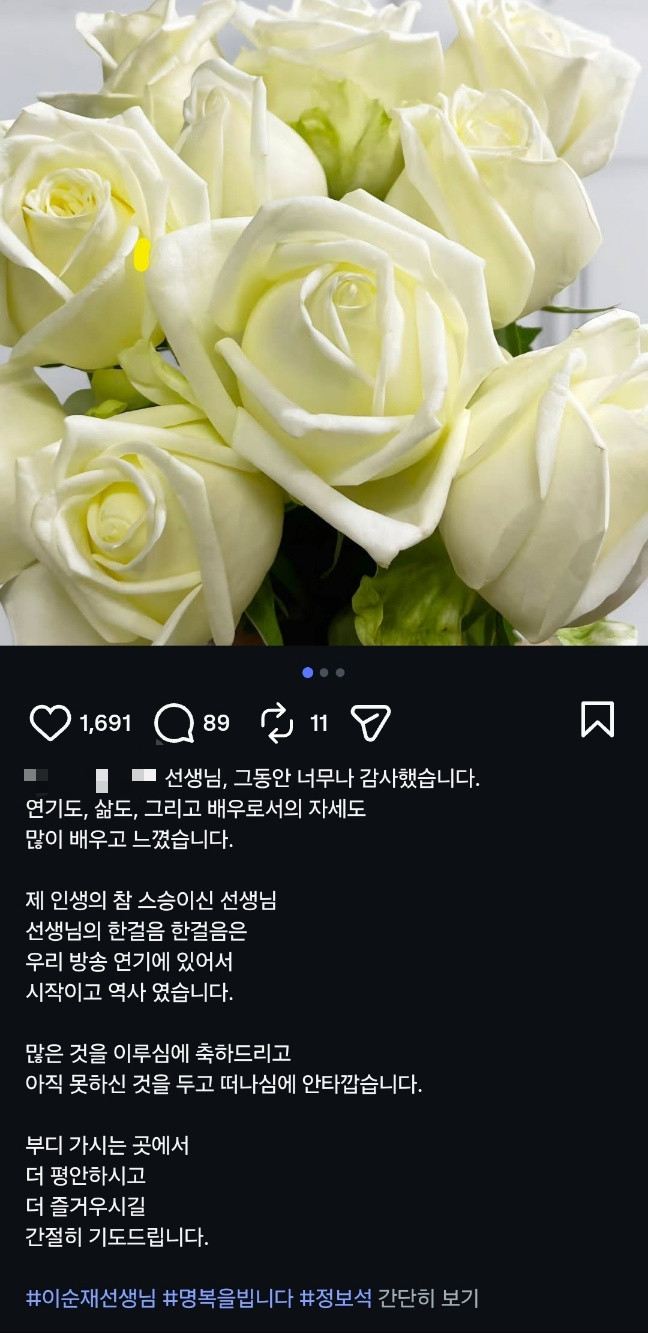
Task: Share the post via paper plane icon
Action: pyautogui.click(x=370, y=722)
